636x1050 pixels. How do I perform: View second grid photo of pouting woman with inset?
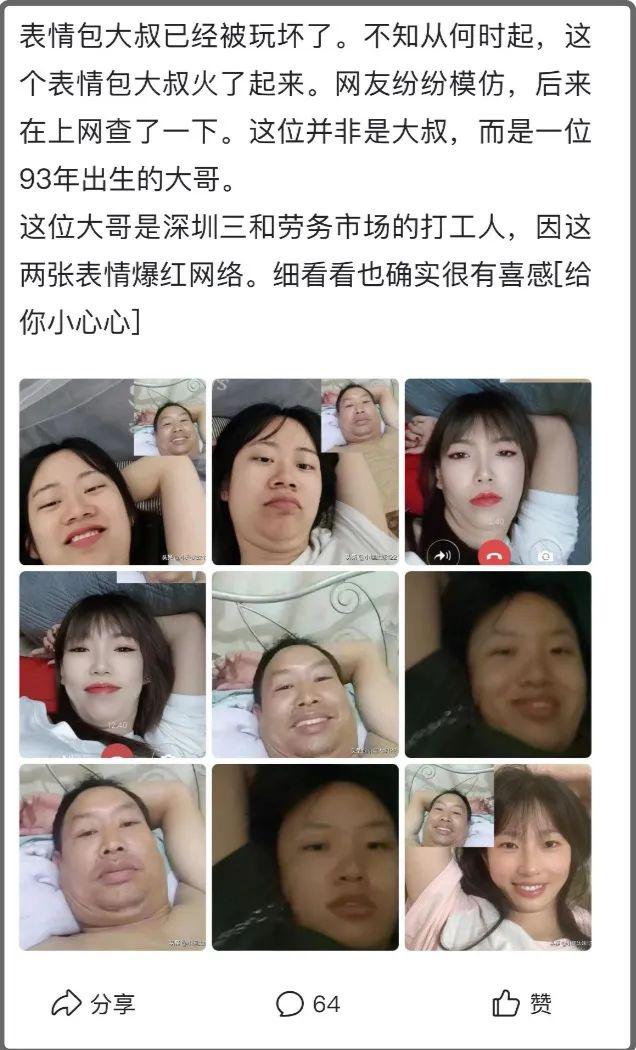click(x=305, y=472)
